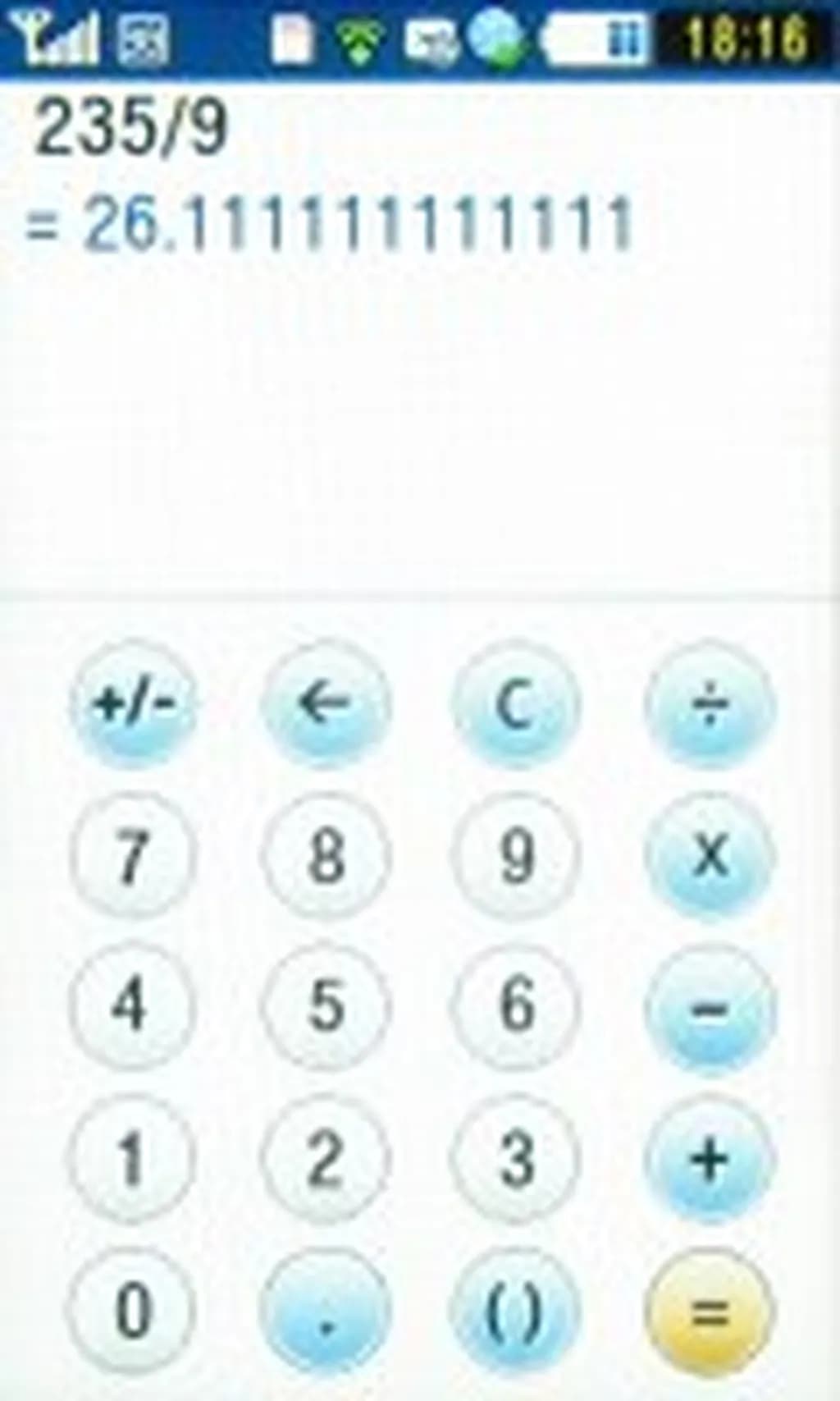Insert parentheses with the ( ) key
Image resolution: width=840 pixels, height=1401 pixels.
click(517, 1311)
